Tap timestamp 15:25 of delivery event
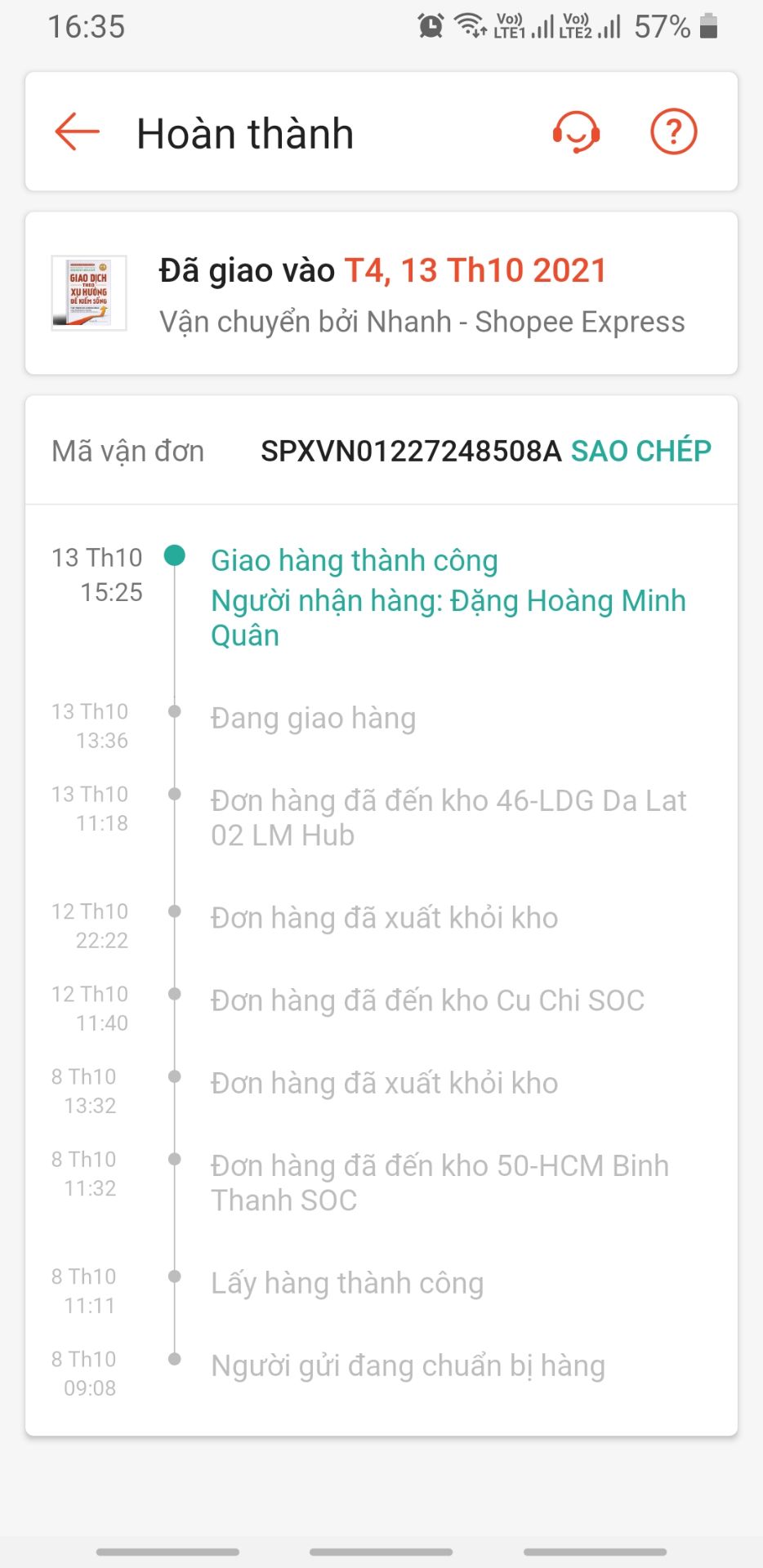 pos(113,591)
